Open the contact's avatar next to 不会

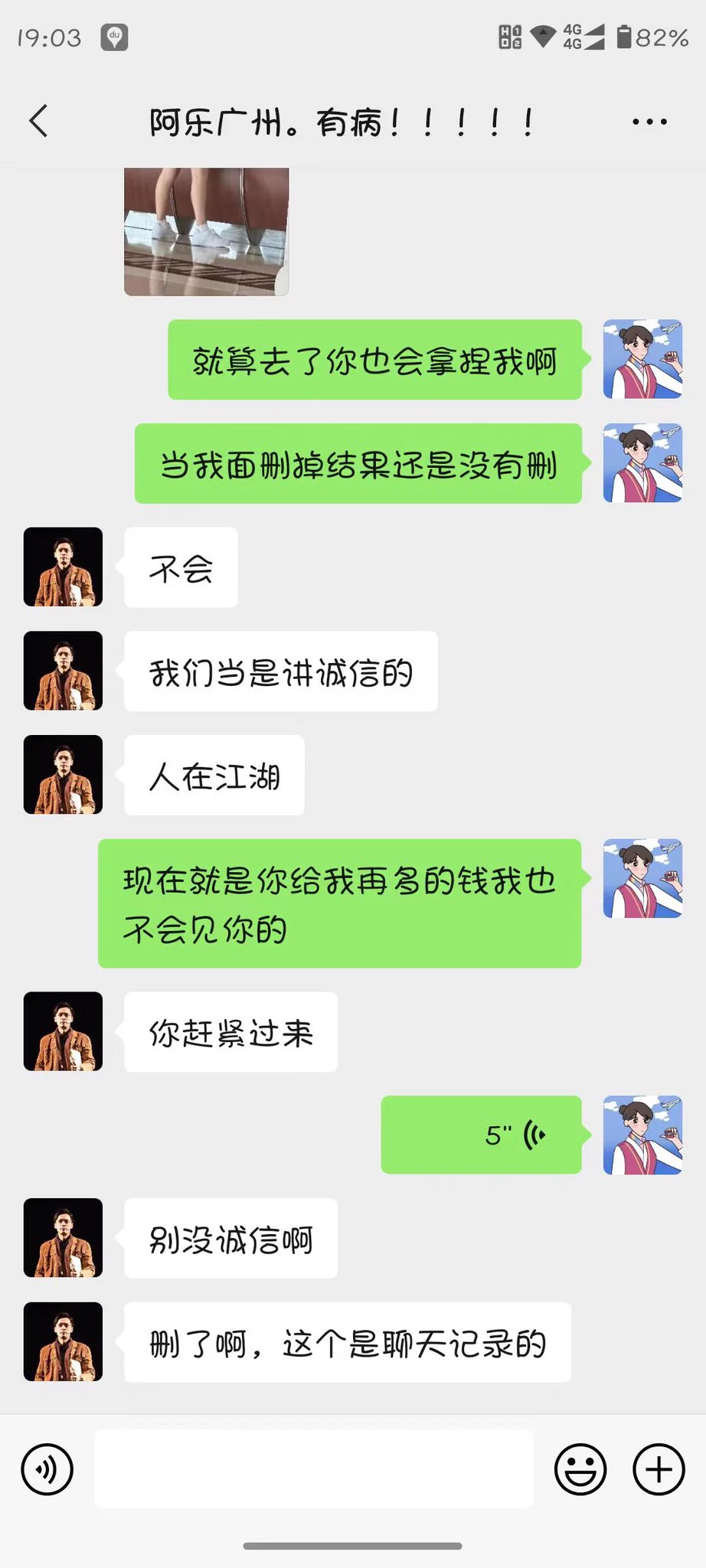(x=63, y=567)
